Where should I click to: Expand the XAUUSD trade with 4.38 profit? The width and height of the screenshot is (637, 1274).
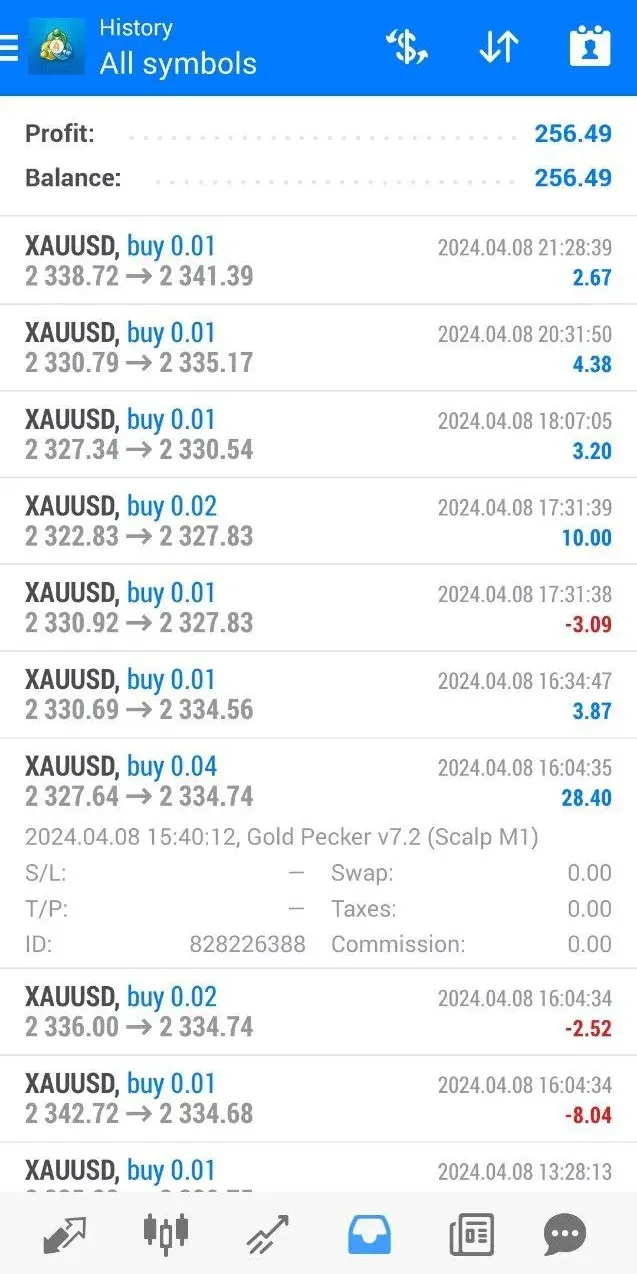(x=318, y=348)
